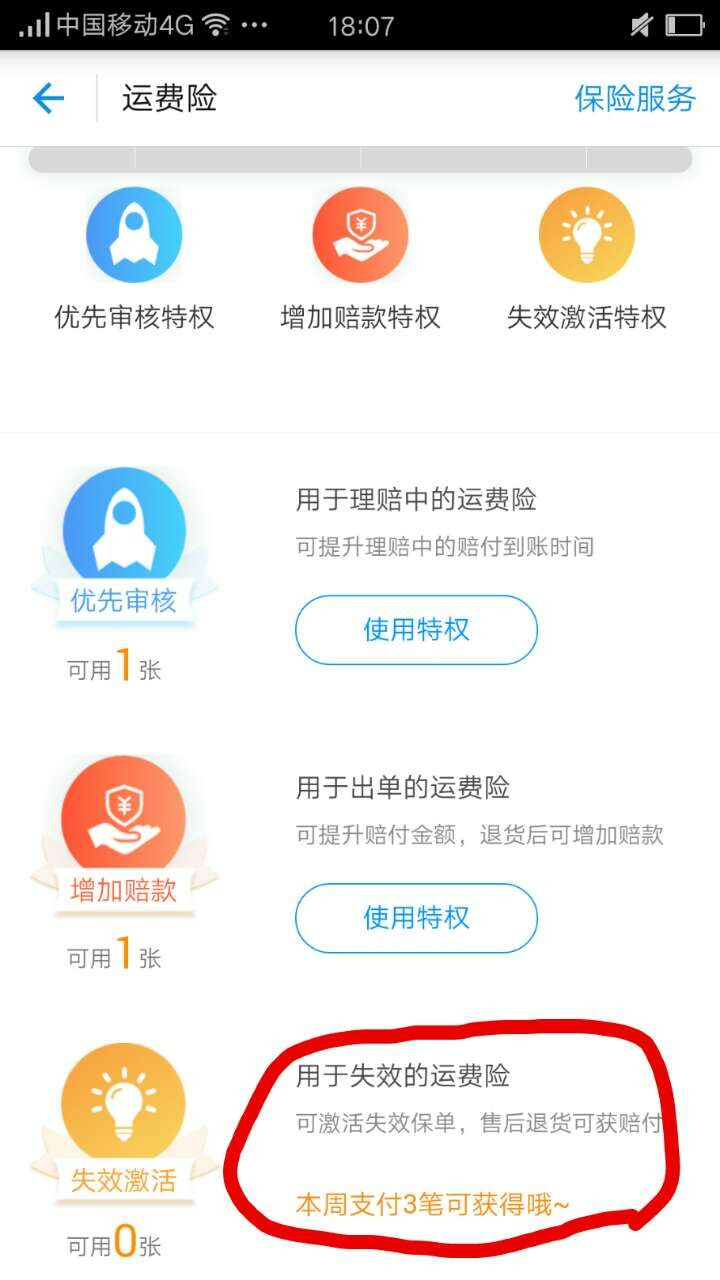Viewport: 720px width, 1280px height.
Task: Tap 使用特权 under 用于理赔中的运费险
Action: tap(416, 630)
